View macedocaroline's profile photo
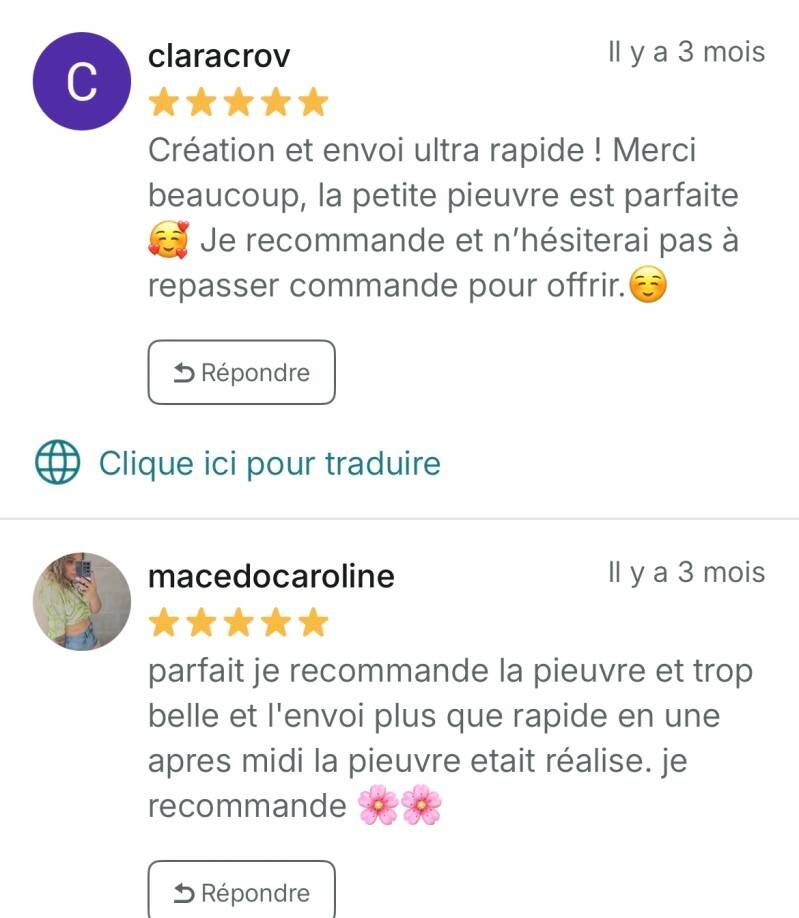This screenshot has height=918, width=799. click(82, 601)
